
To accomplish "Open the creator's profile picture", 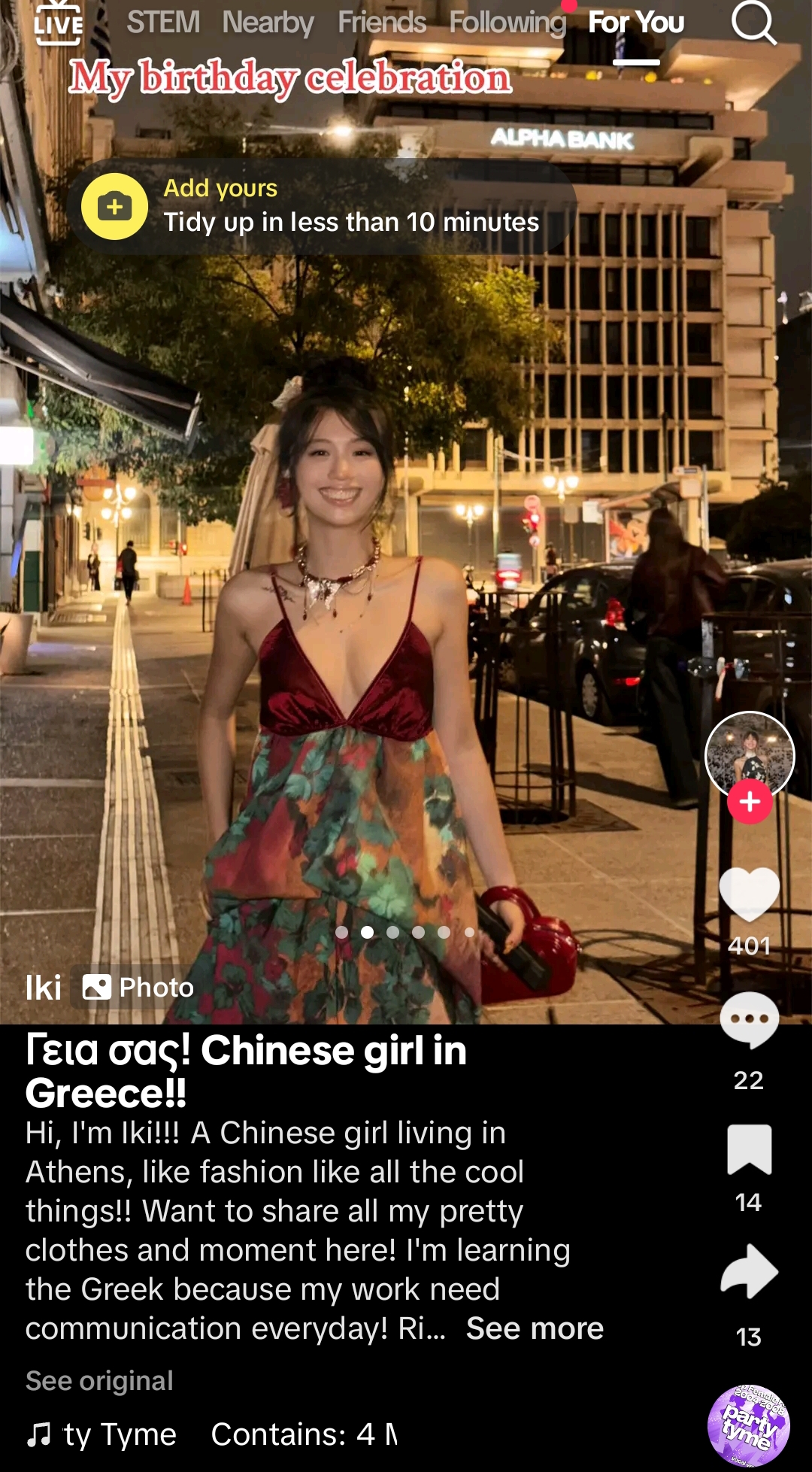I will 750,756.
